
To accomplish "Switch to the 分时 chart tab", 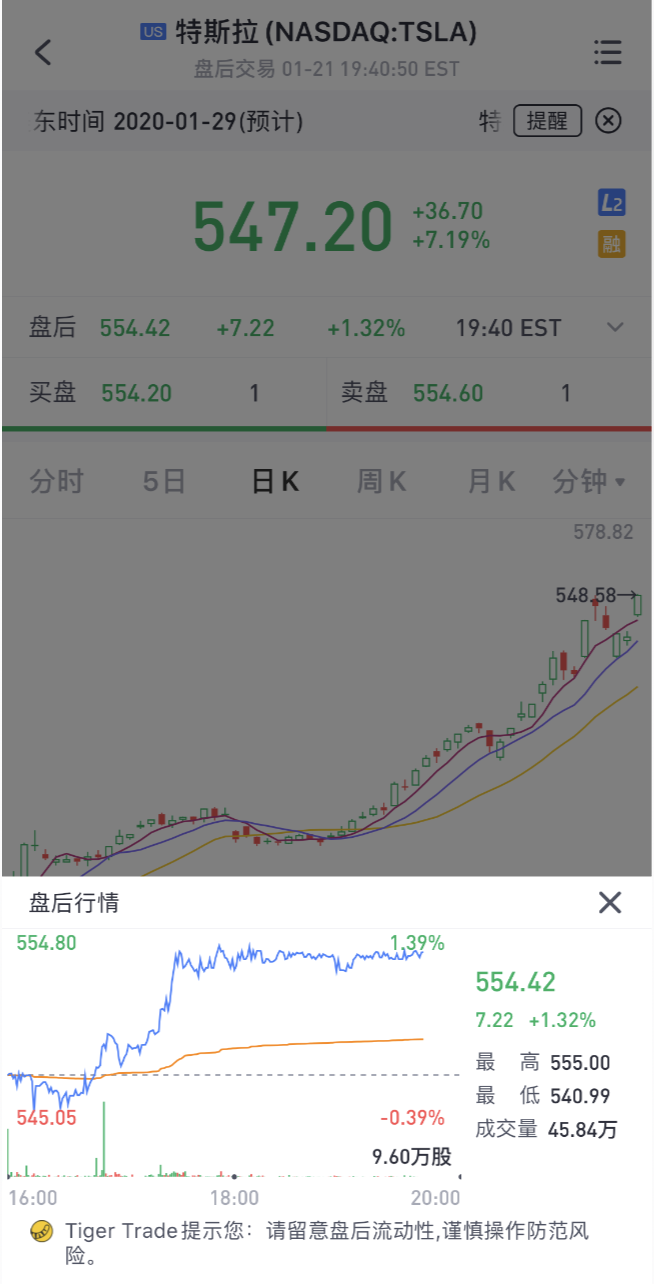I will [x=56, y=481].
